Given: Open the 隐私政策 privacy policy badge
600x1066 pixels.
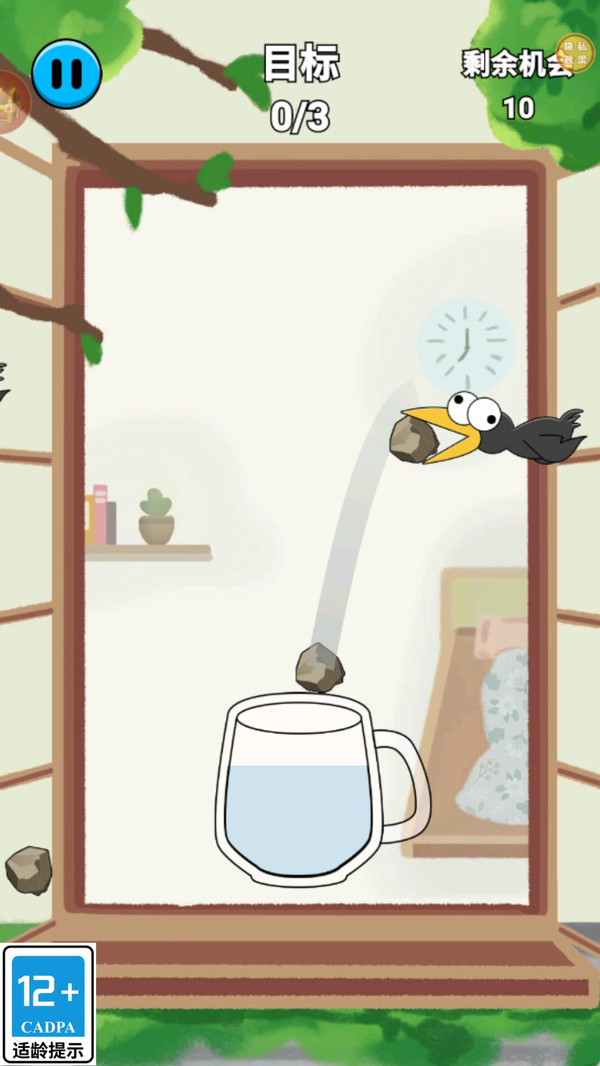Looking at the screenshot, I should [576, 52].
